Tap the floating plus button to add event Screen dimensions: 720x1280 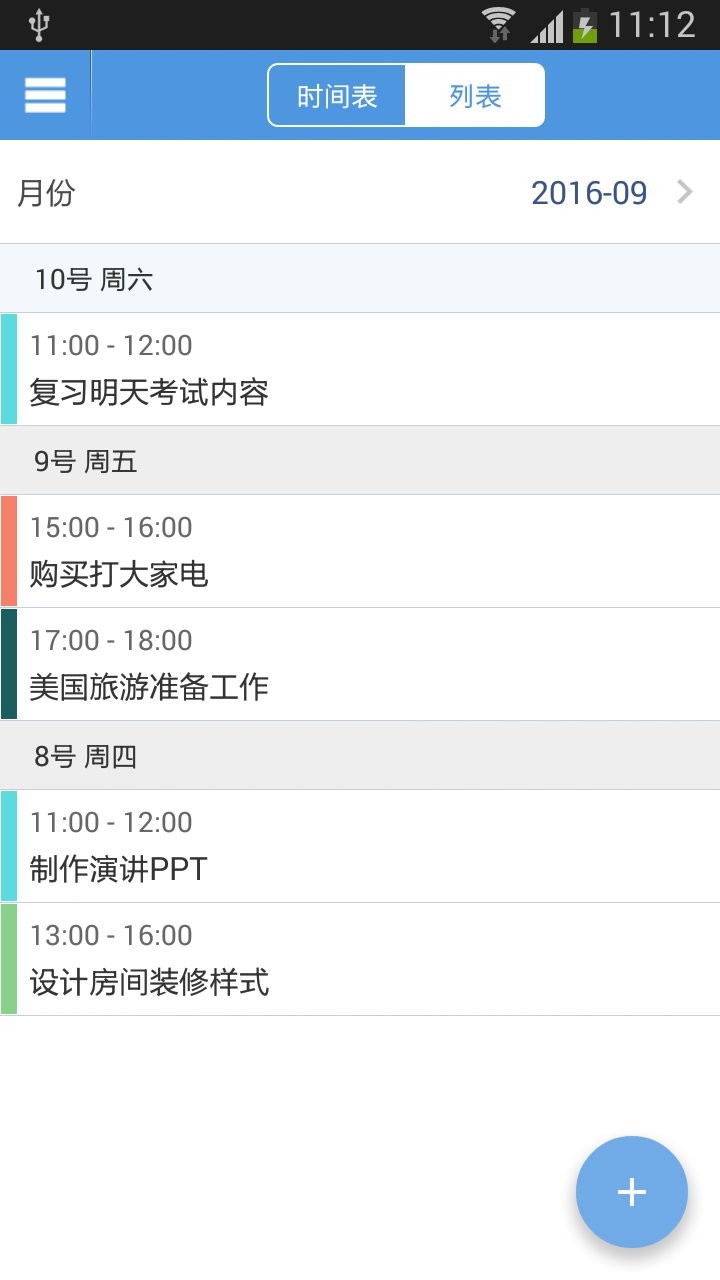631,1191
